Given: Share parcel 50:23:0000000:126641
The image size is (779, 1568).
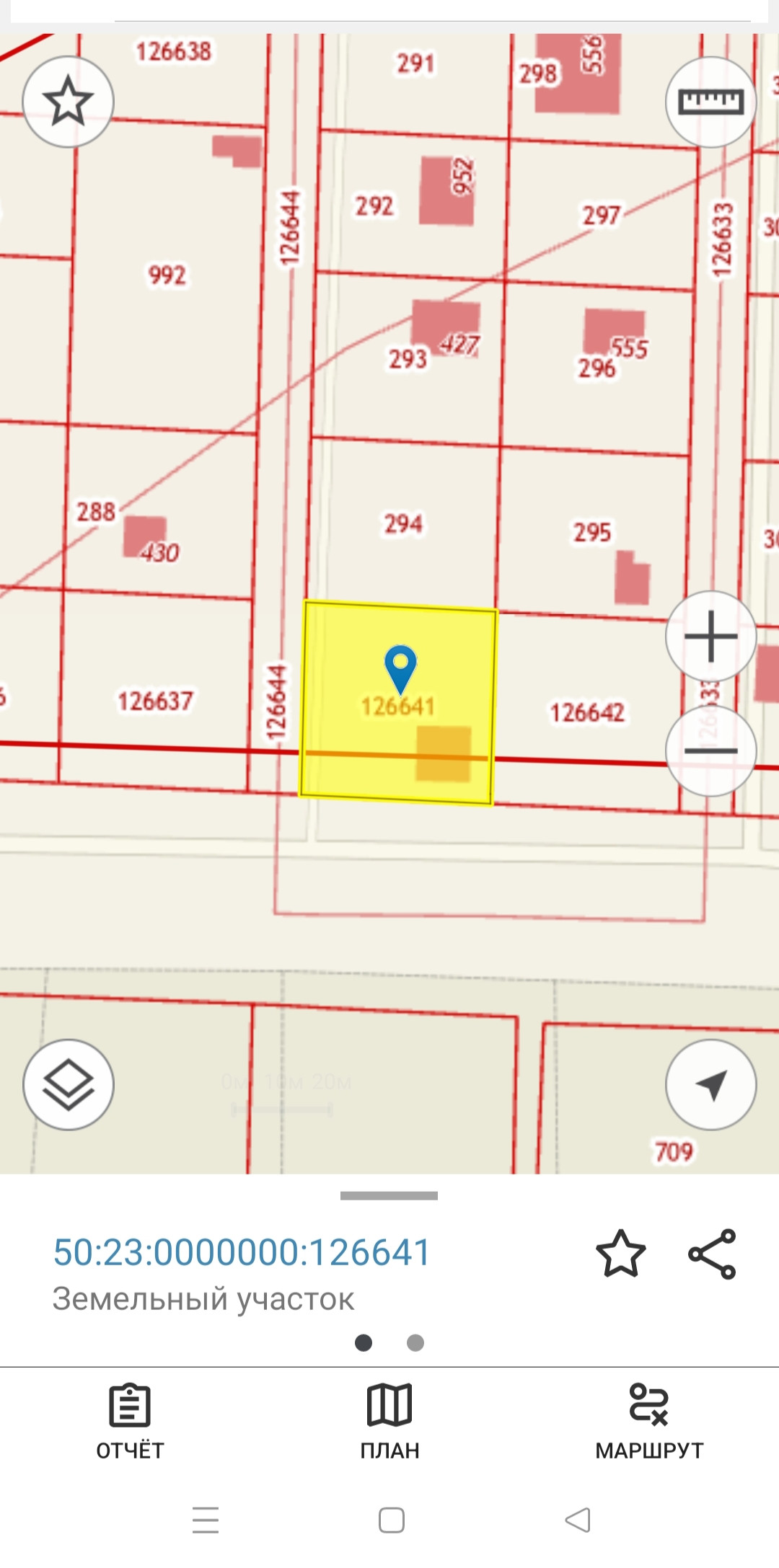Looking at the screenshot, I should click(x=712, y=1254).
